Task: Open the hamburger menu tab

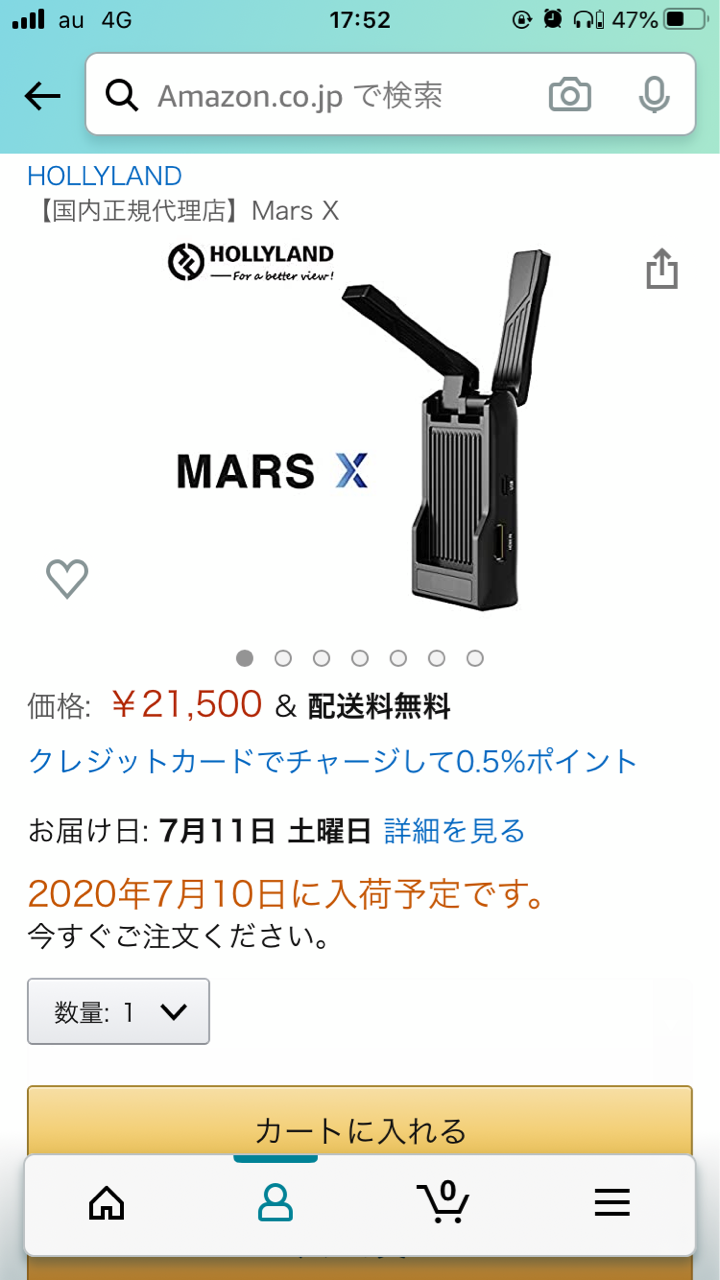Action: [612, 1202]
